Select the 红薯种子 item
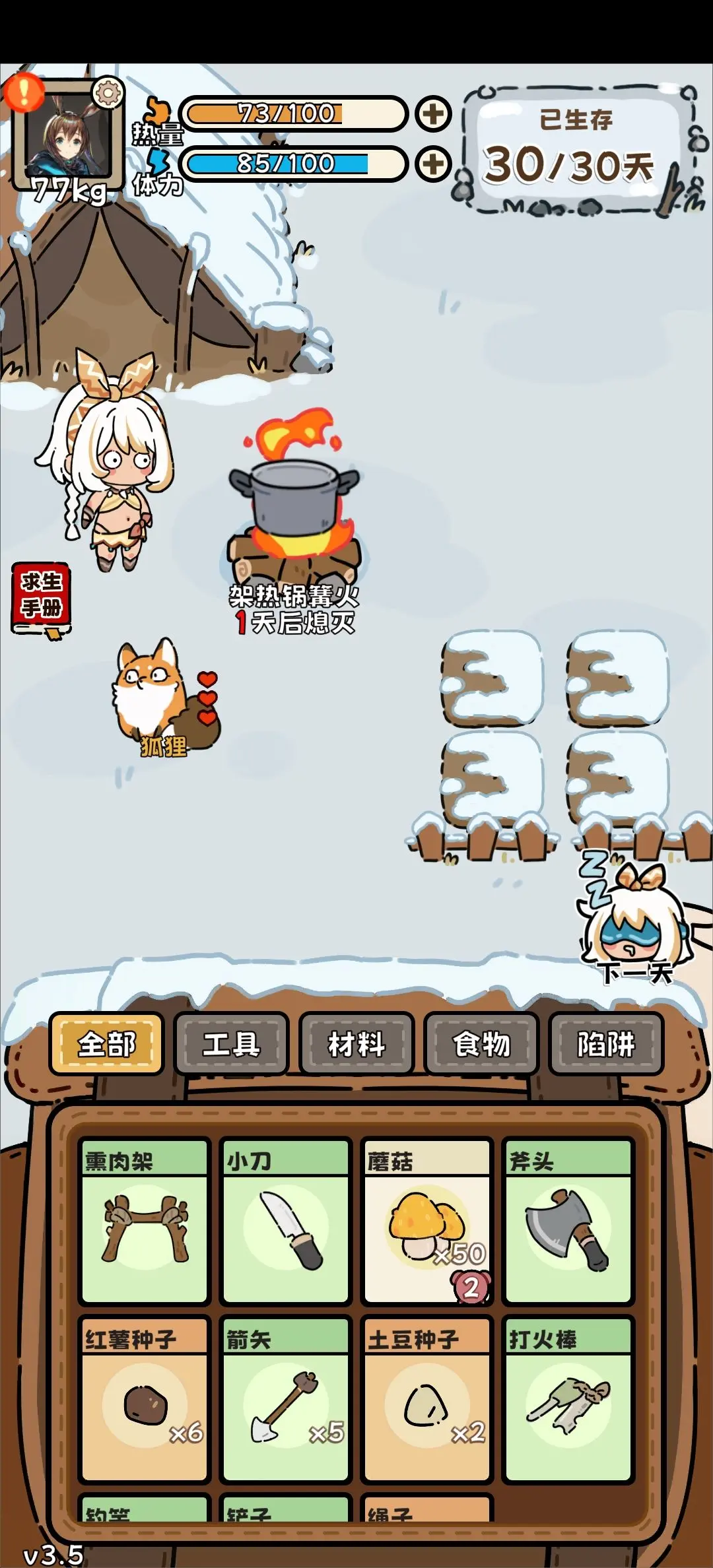The image size is (713, 1568). tap(145, 1399)
